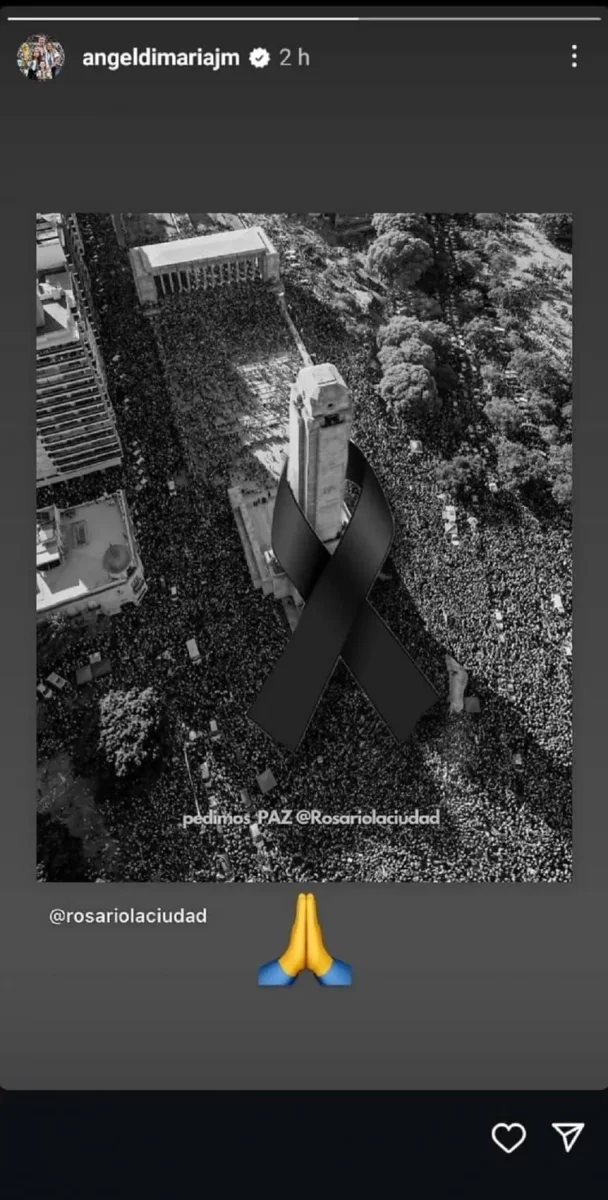608x1200 pixels.
Task: Open the three-dot story options menu
Action: click(x=573, y=57)
